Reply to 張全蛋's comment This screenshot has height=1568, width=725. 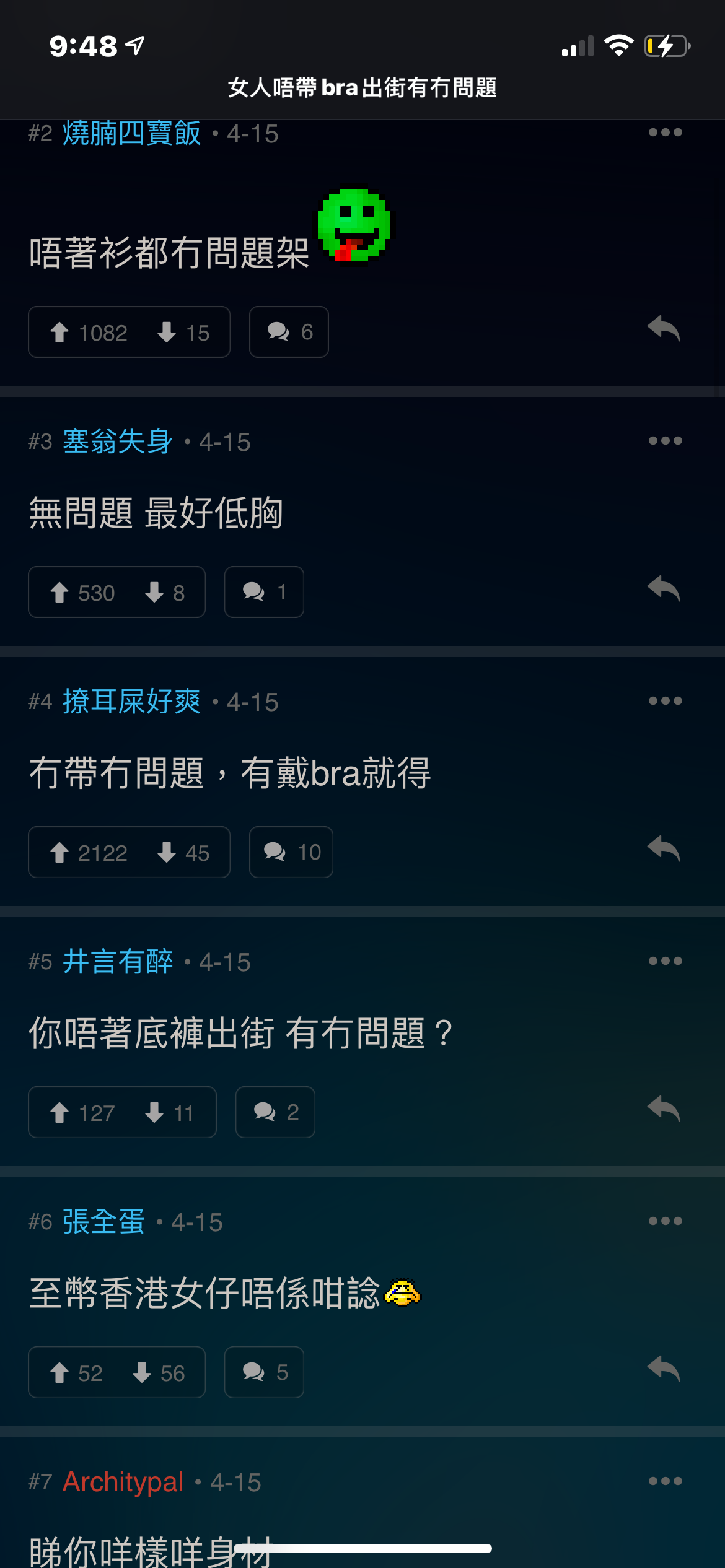point(664,1369)
